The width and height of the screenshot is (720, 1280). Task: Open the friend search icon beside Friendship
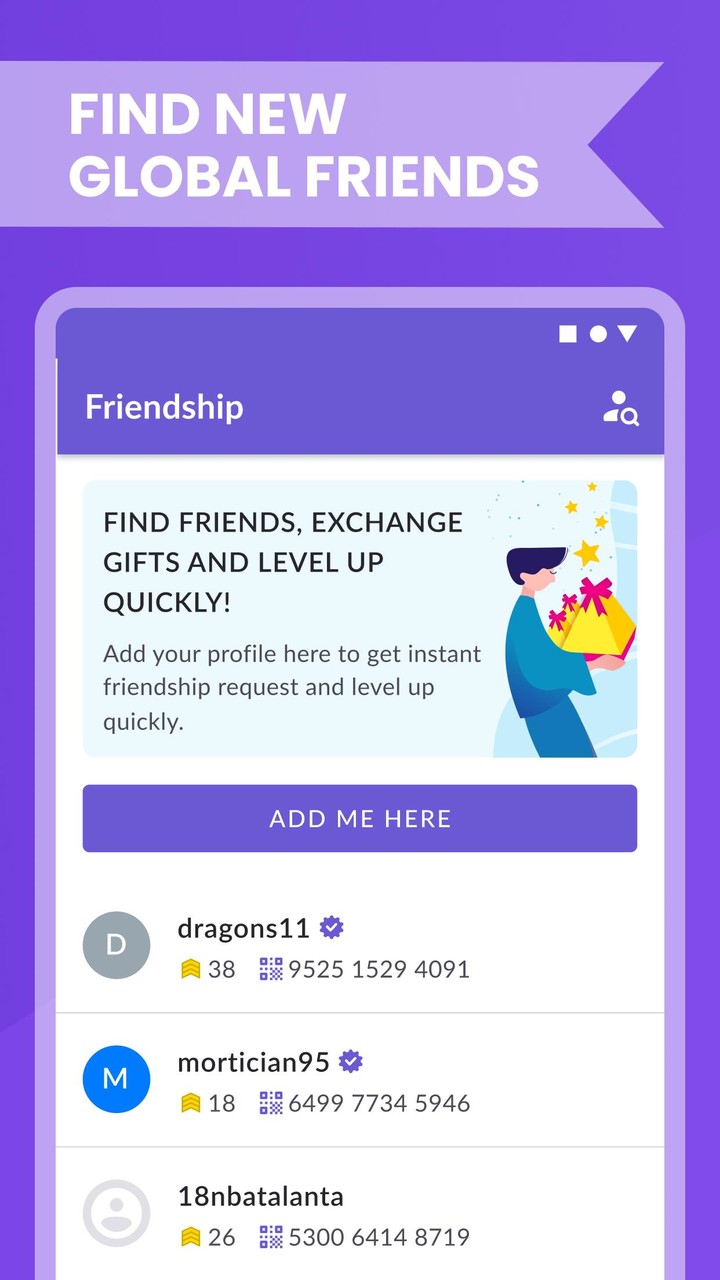click(618, 408)
